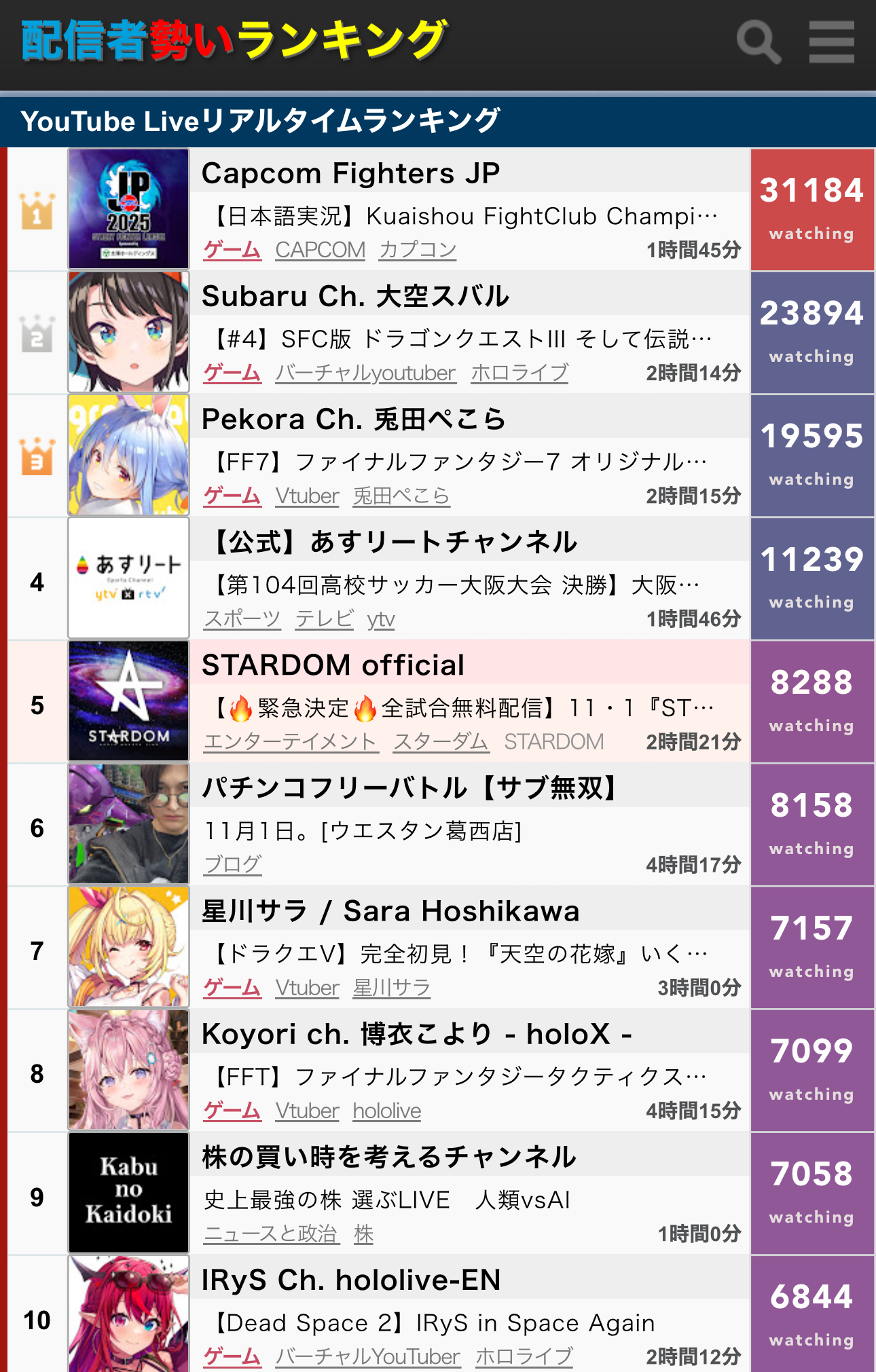Open Subaru Ch. 大空スバル stream
This screenshot has width=876, height=1372.
354,297
